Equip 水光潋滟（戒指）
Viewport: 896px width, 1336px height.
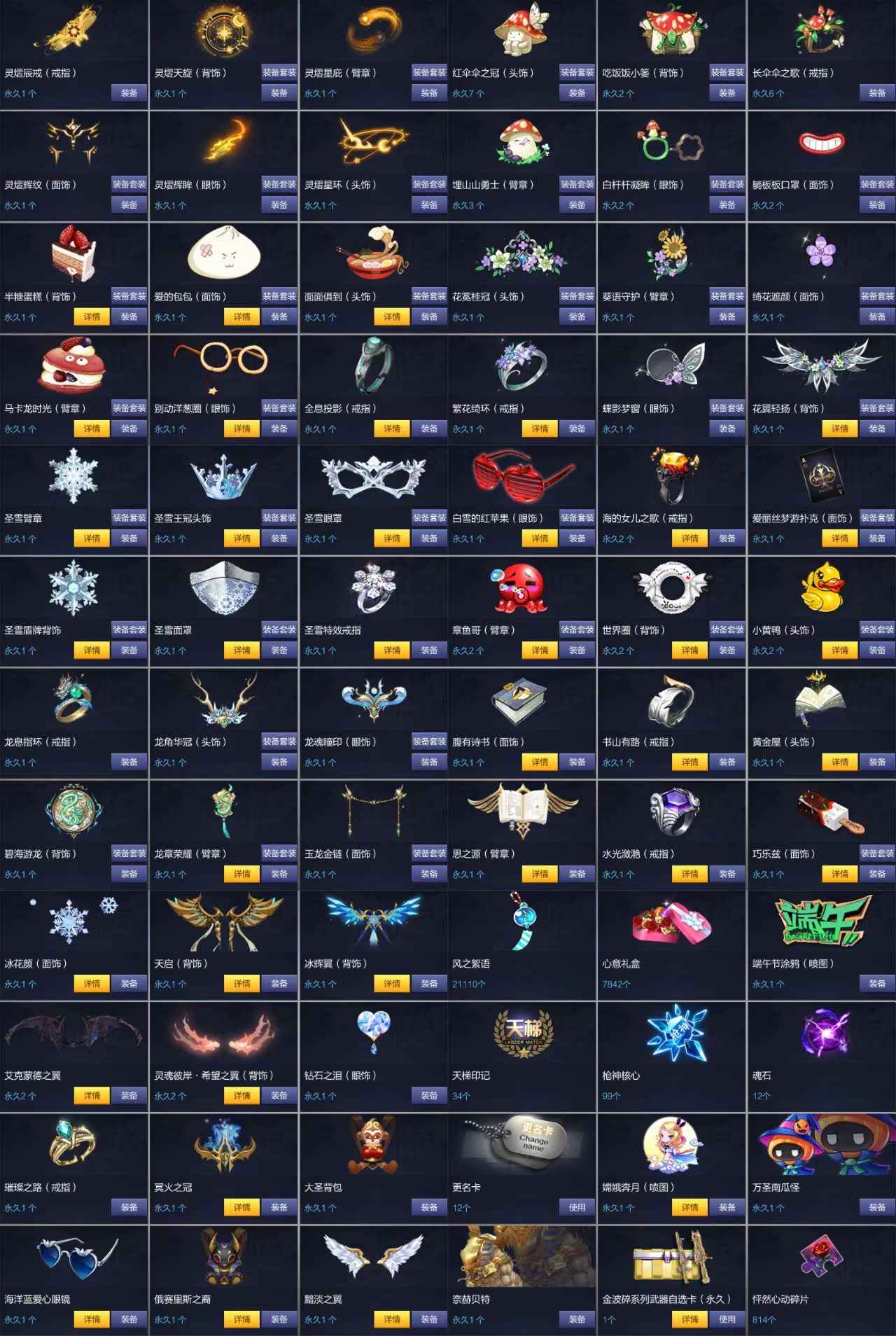[727, 874]
